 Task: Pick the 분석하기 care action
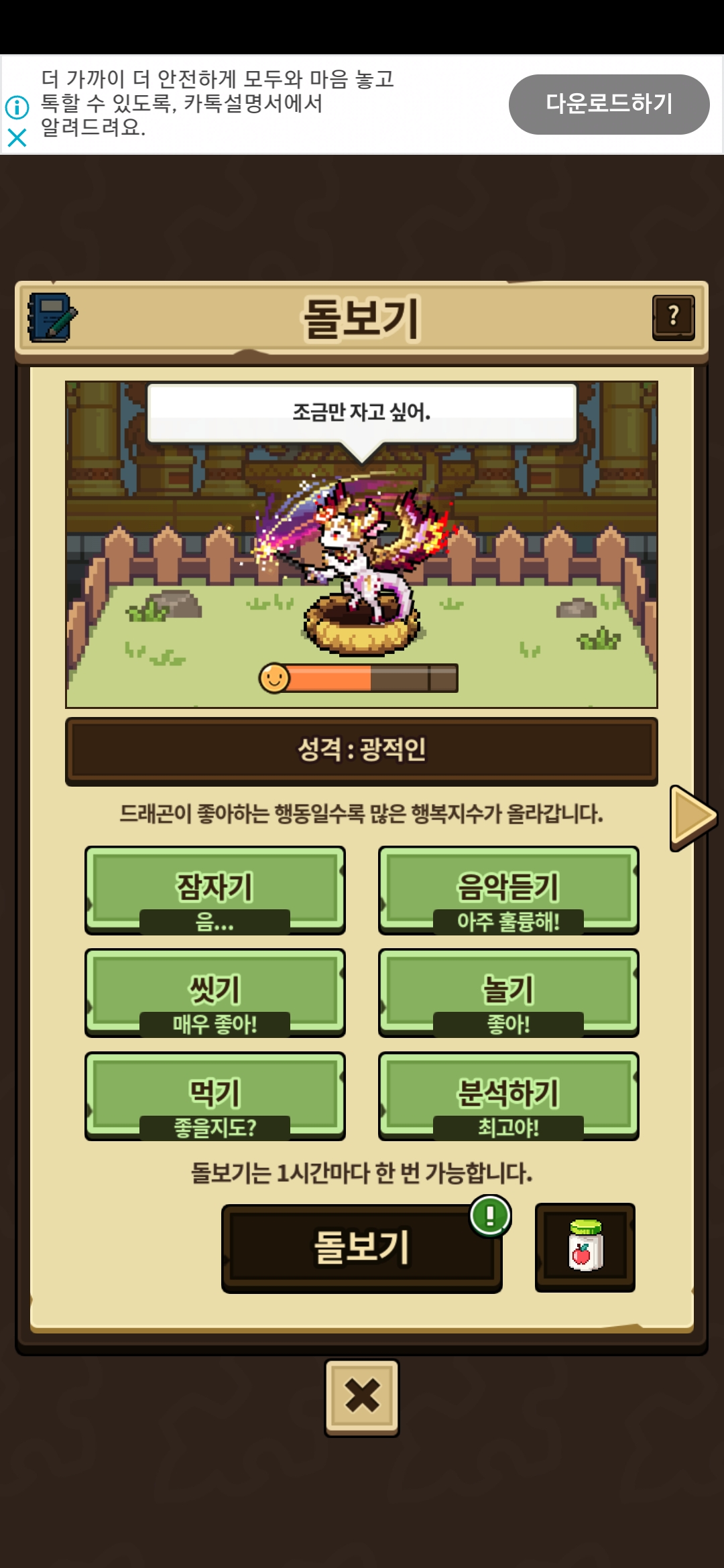coord(508,1096)
